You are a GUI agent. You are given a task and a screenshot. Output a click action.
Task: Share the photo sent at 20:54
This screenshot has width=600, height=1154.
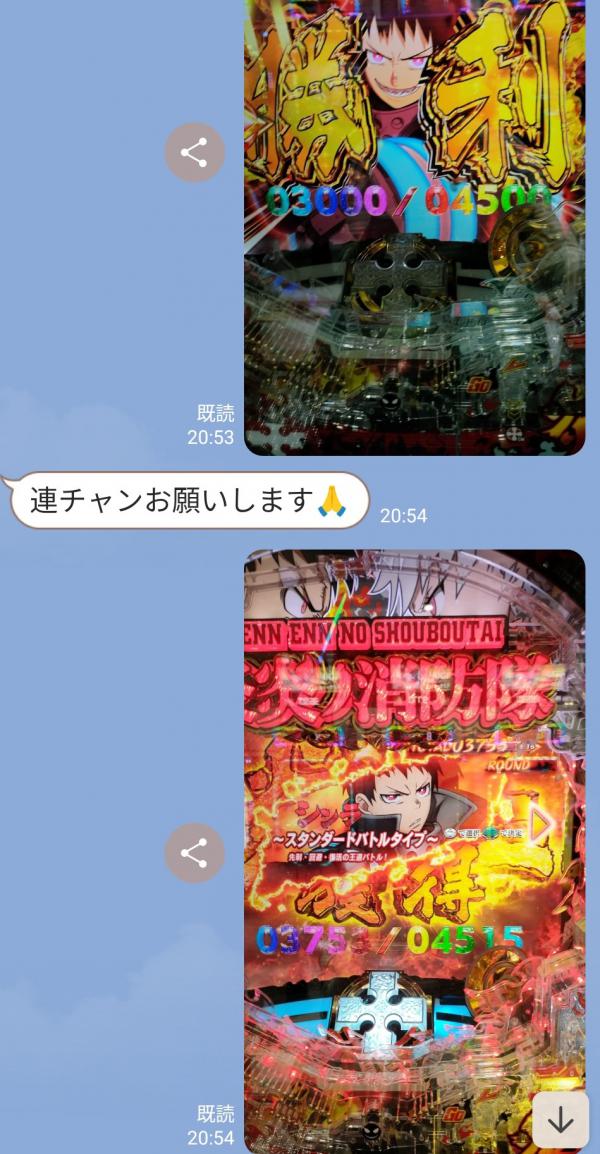194,853
